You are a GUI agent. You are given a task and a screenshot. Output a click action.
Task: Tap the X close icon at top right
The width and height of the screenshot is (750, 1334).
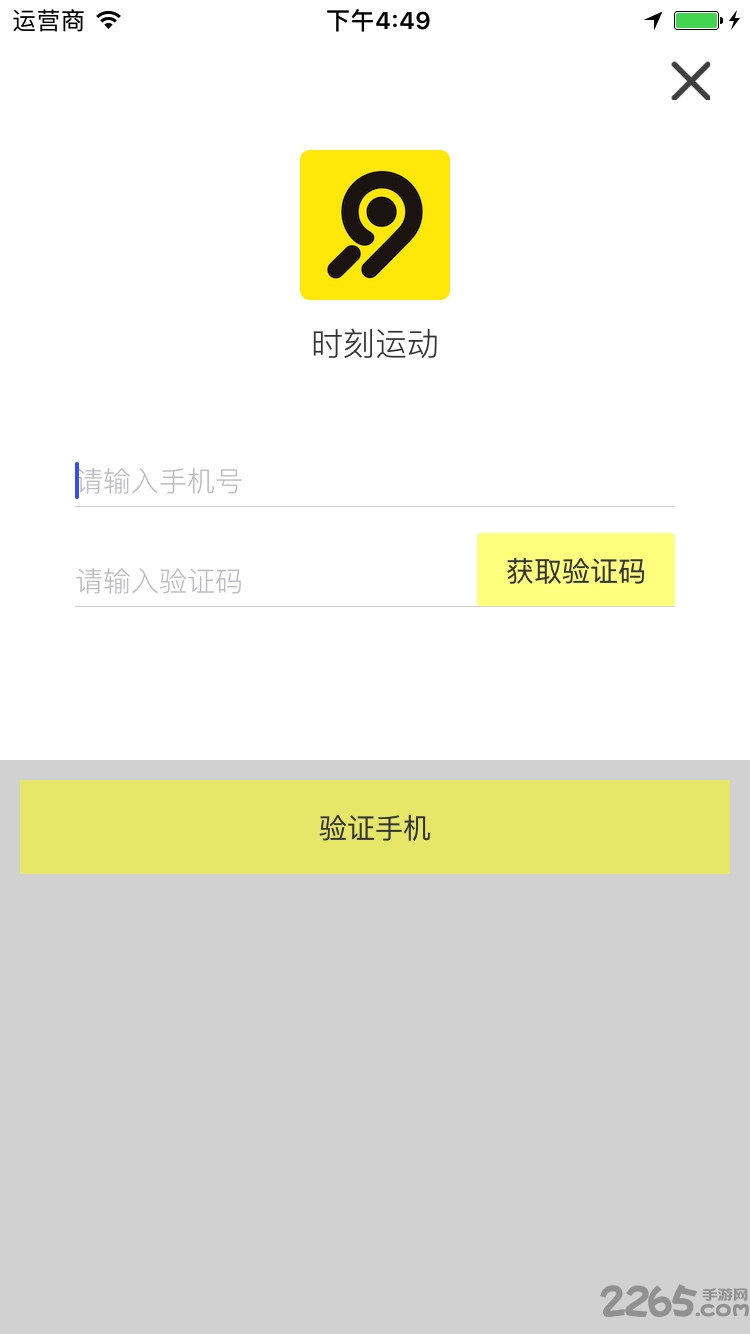[690, 82]
